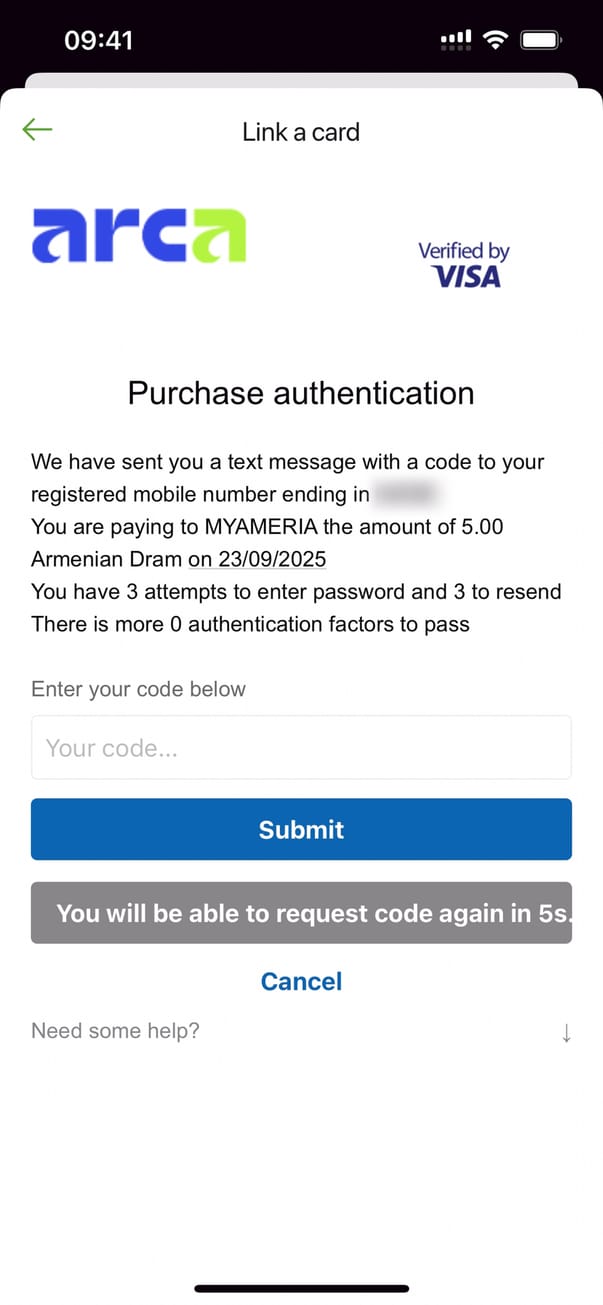Expand the 'Need some help?' section
This screenshot has height=1305, width=603.
pyautogui.click(x=566, y=1033)
